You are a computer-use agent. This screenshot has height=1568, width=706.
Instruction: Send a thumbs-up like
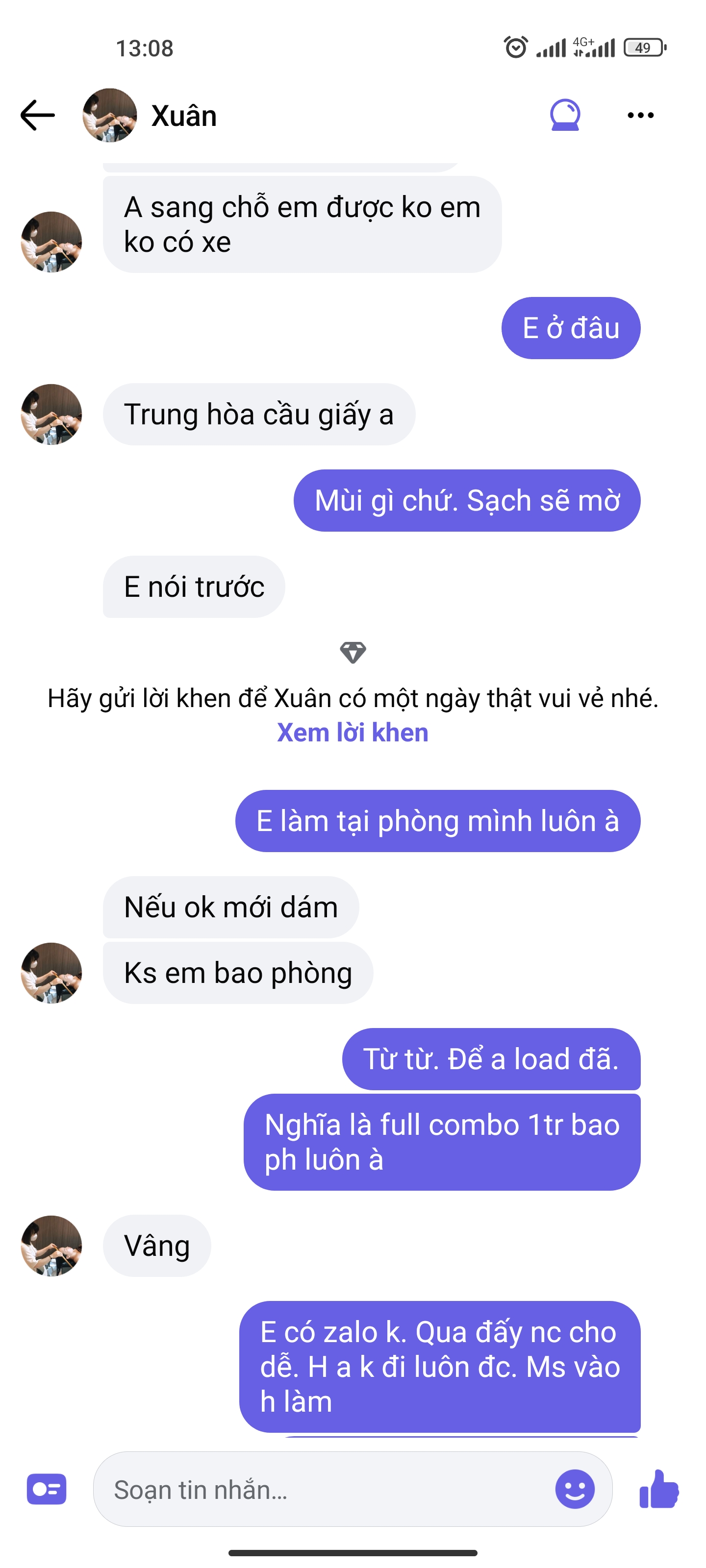tap(659, 1489)
